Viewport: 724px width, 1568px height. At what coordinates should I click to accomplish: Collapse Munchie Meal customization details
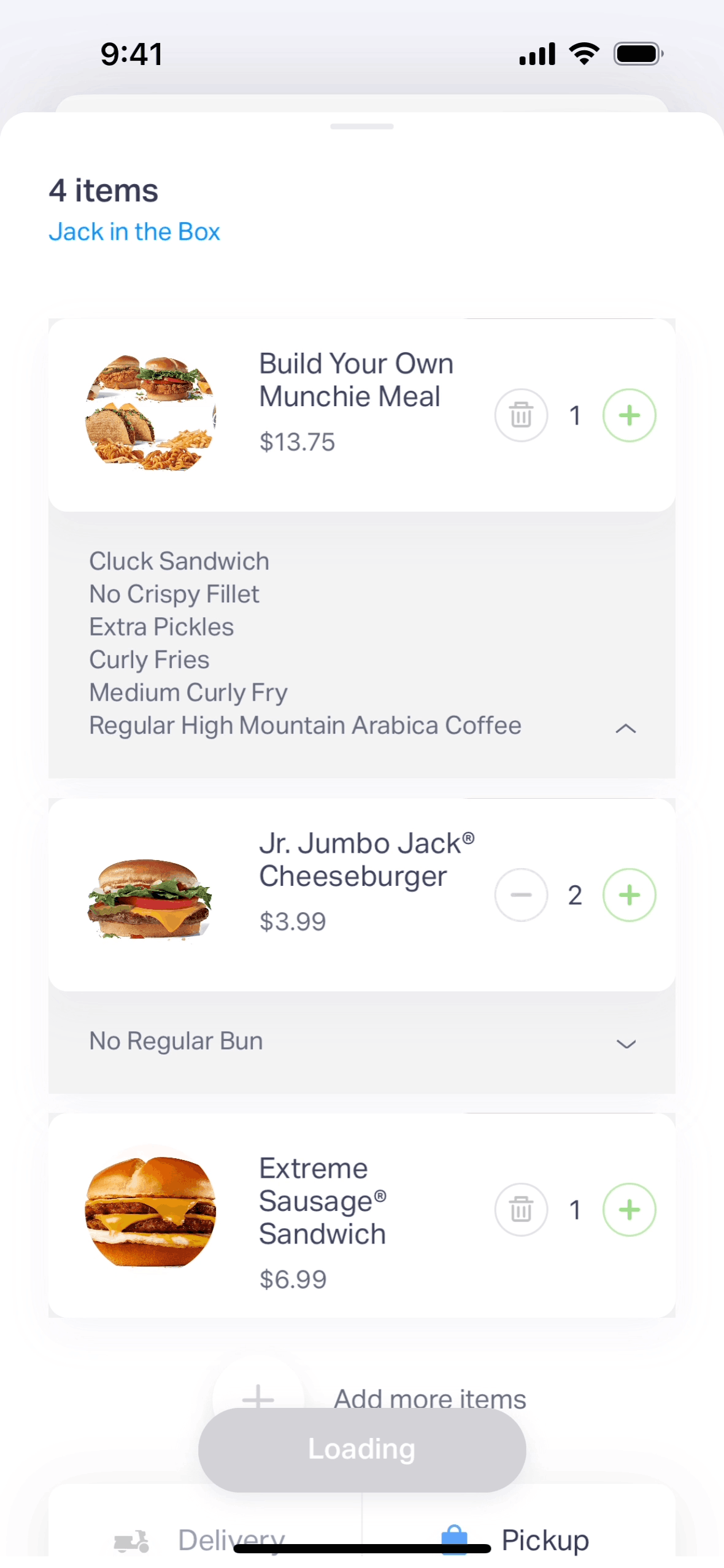coord(625,728)
